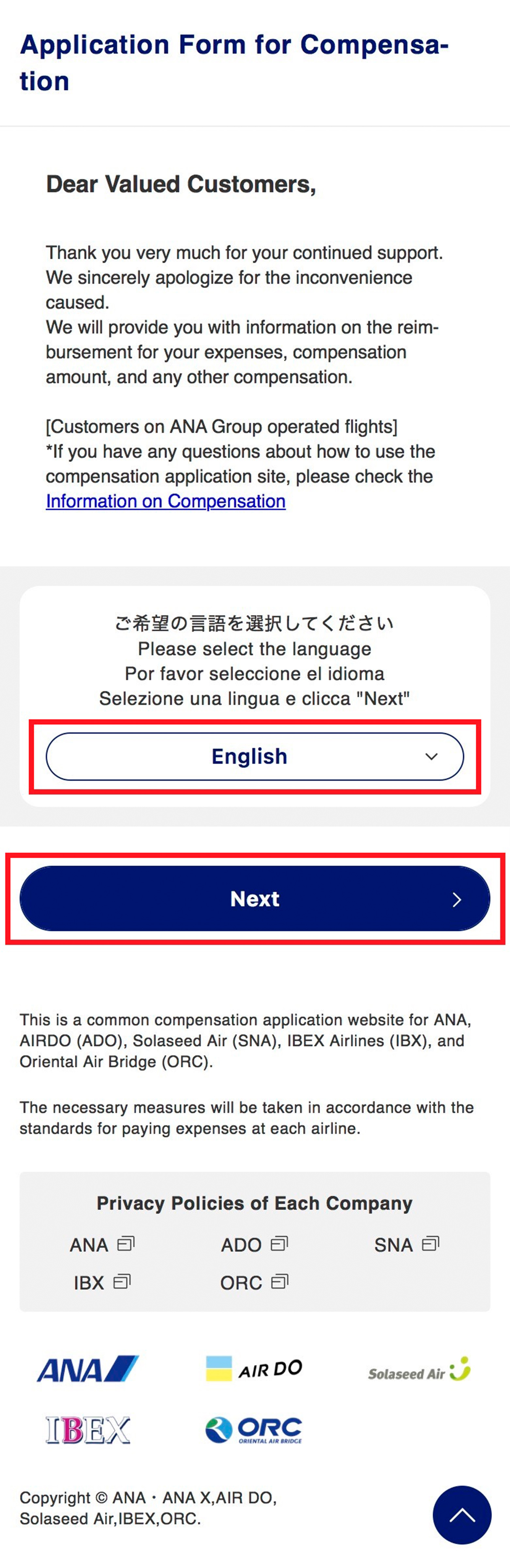
Task: Expand the English language dropdown
Action: 255,756
